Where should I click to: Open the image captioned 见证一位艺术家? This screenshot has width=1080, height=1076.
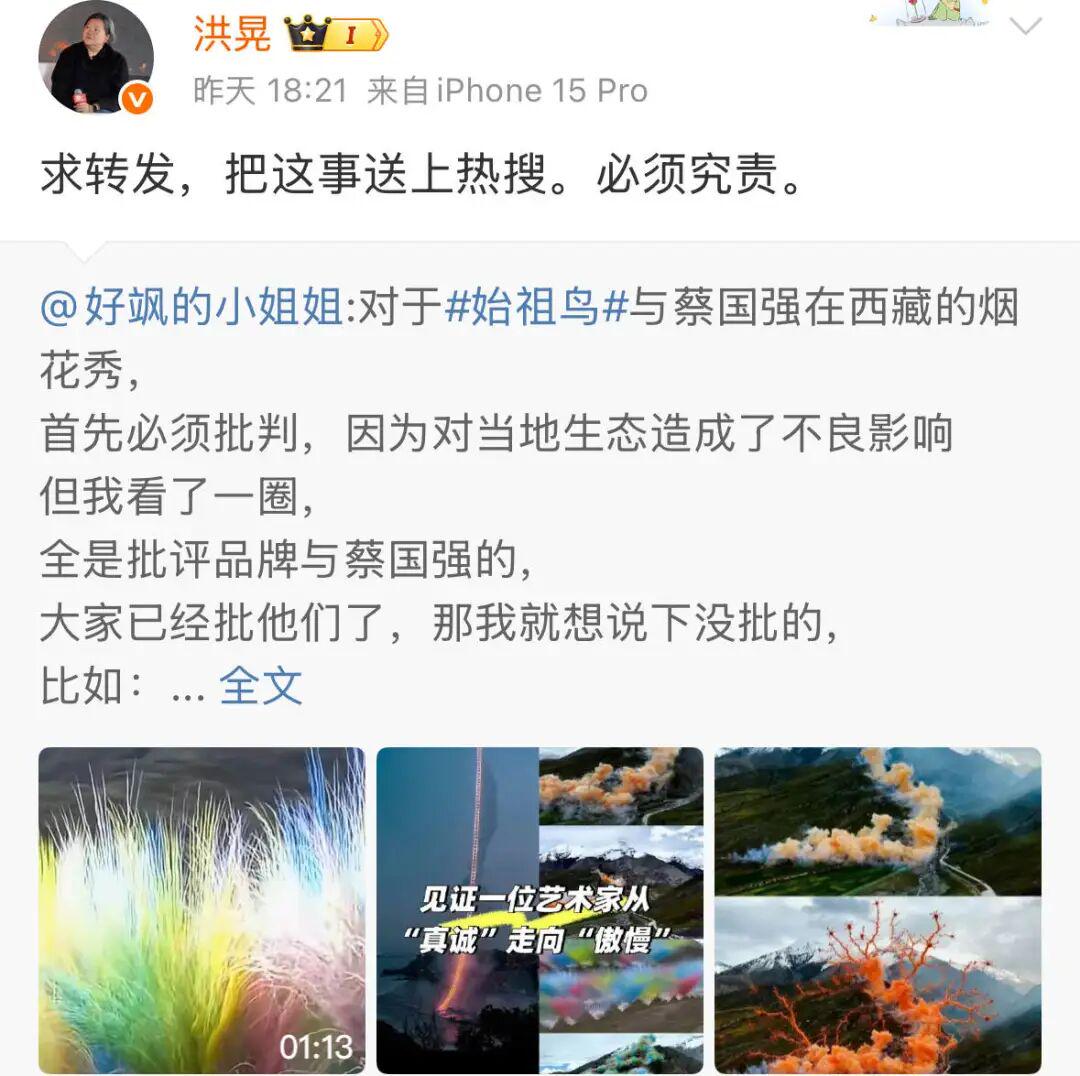(x=540, y=910)
